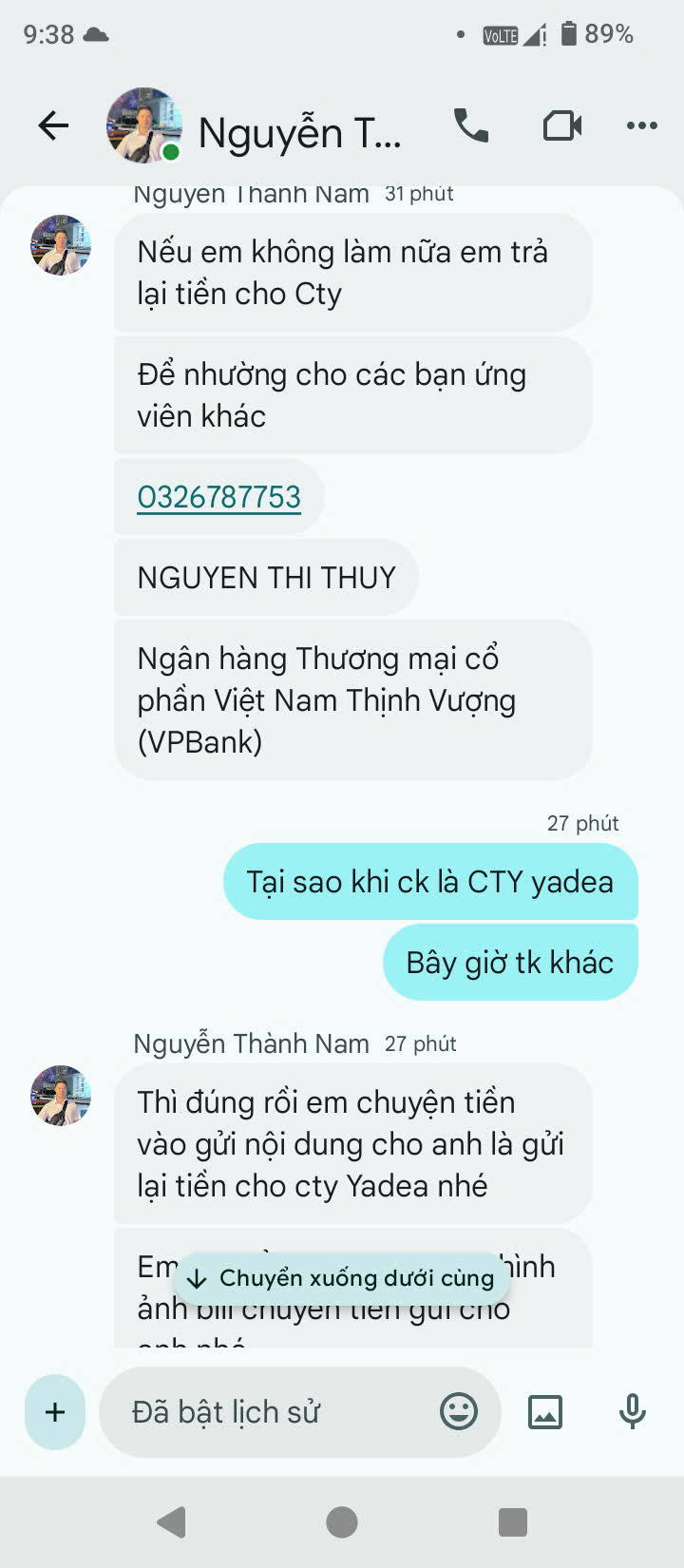The width and height of the screenshot is (684, 1568).
Task: Open the emoji picker
Action: 459,1412
